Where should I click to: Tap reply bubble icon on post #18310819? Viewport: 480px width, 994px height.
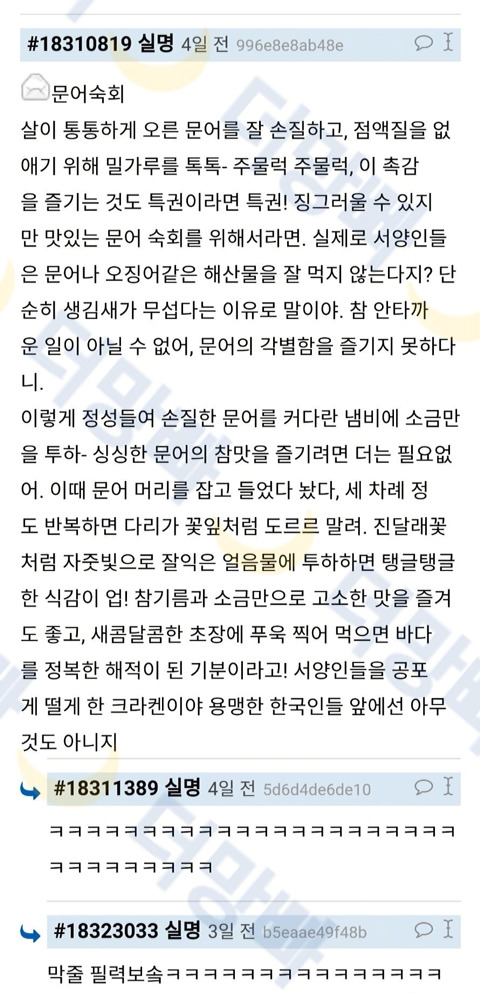tap(424, 43)
